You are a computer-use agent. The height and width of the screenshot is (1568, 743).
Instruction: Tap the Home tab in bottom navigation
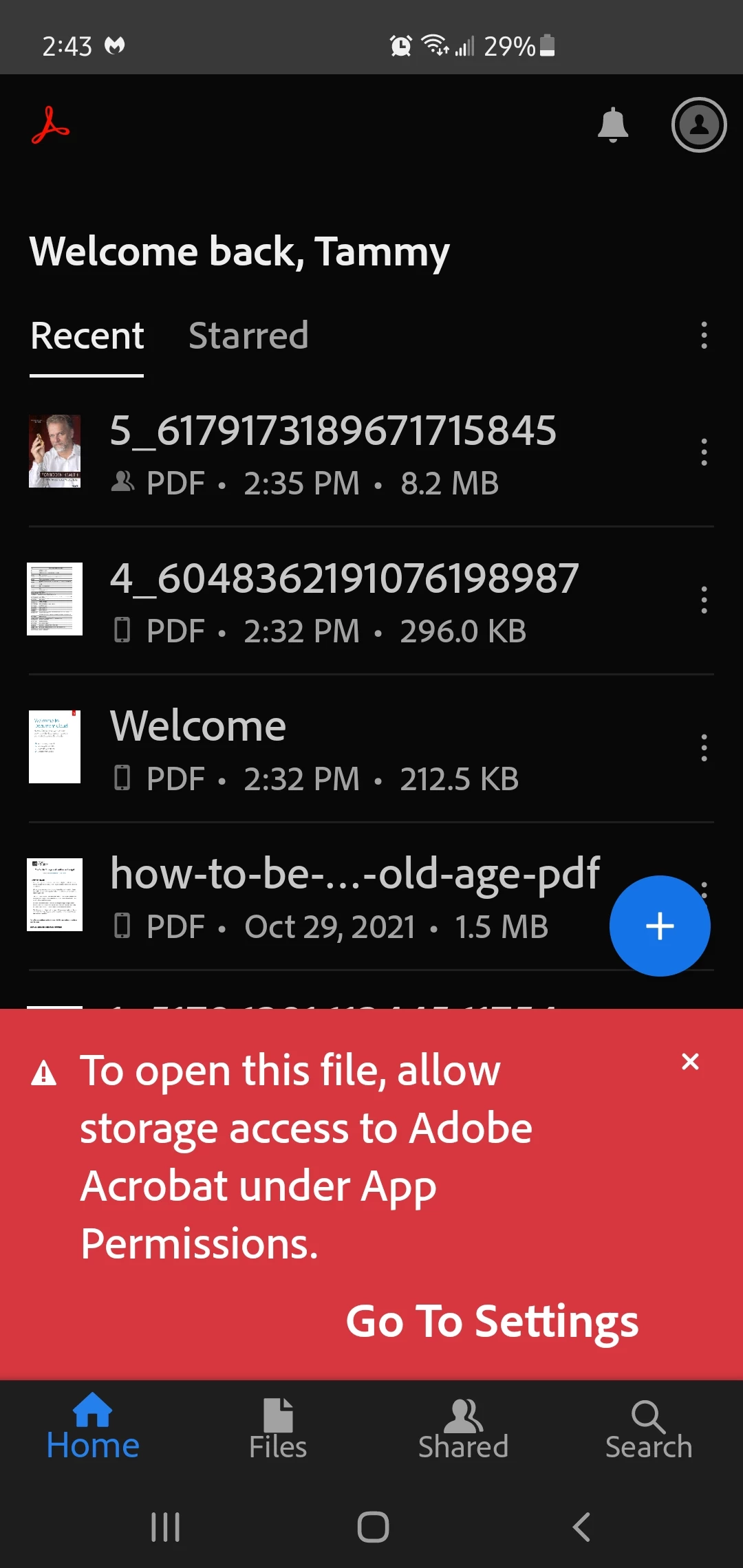click(93, 1429)
